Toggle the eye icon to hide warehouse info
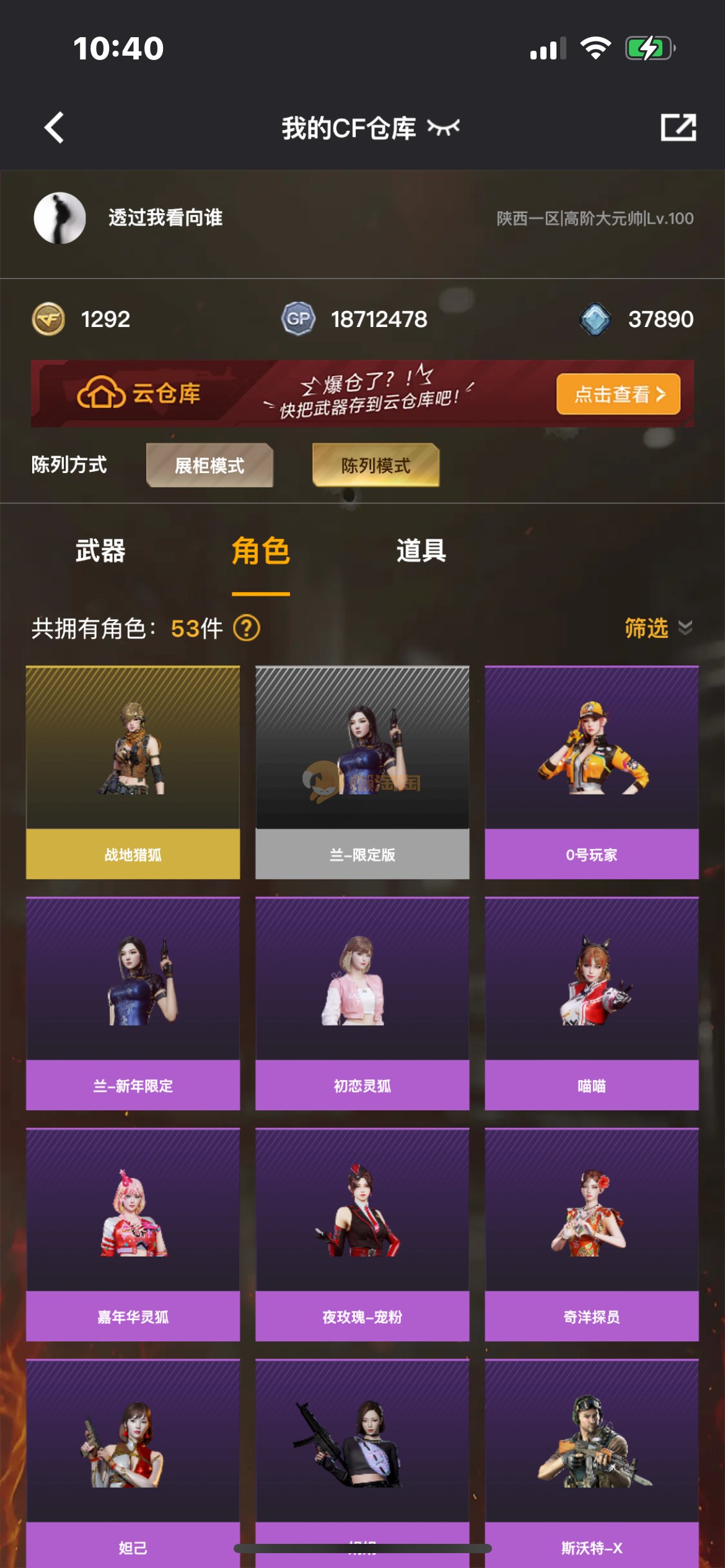 [x=444, y=128]
